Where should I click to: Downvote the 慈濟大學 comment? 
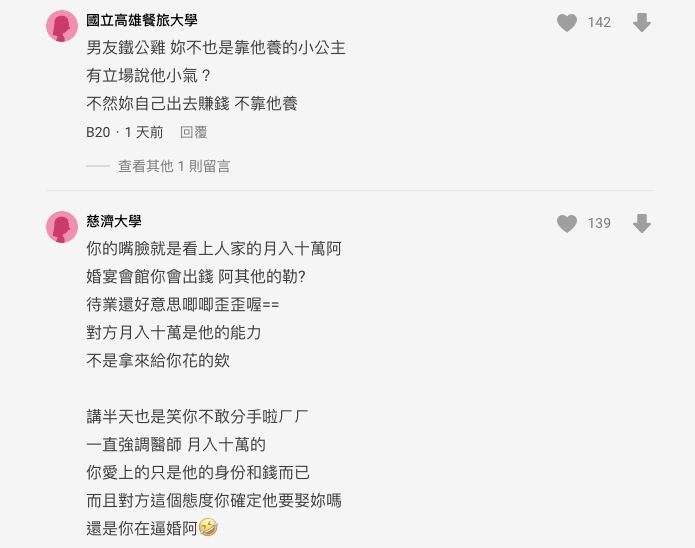[x=642, y=224]
